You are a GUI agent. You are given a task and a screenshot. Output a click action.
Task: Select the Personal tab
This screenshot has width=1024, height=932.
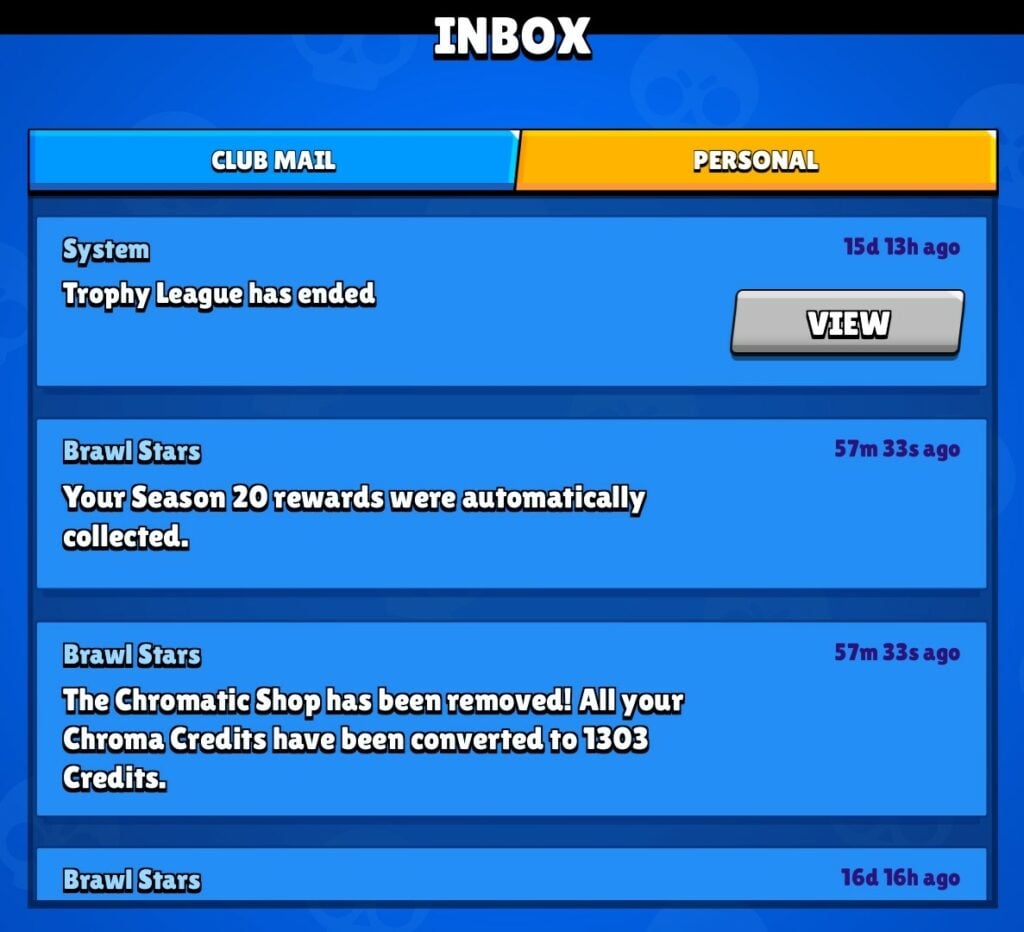[x=756, y=160]
